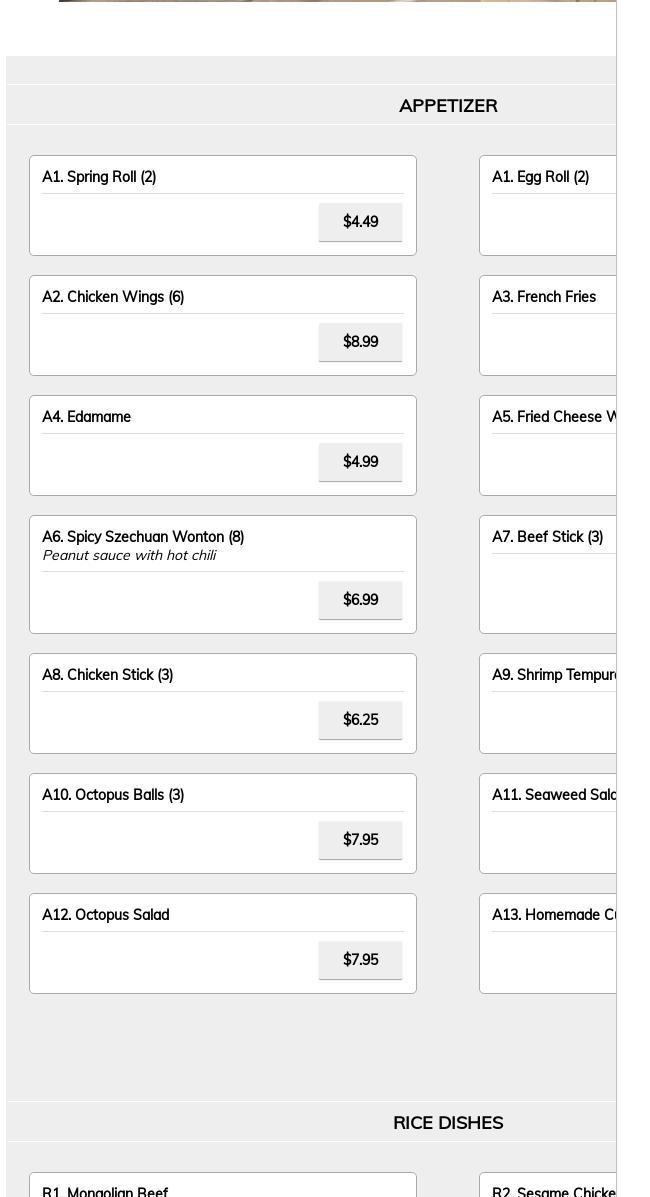Open the A9. Shrimp Tempura item card
The height and width of the screenshot is (1197, 650).
548,703
